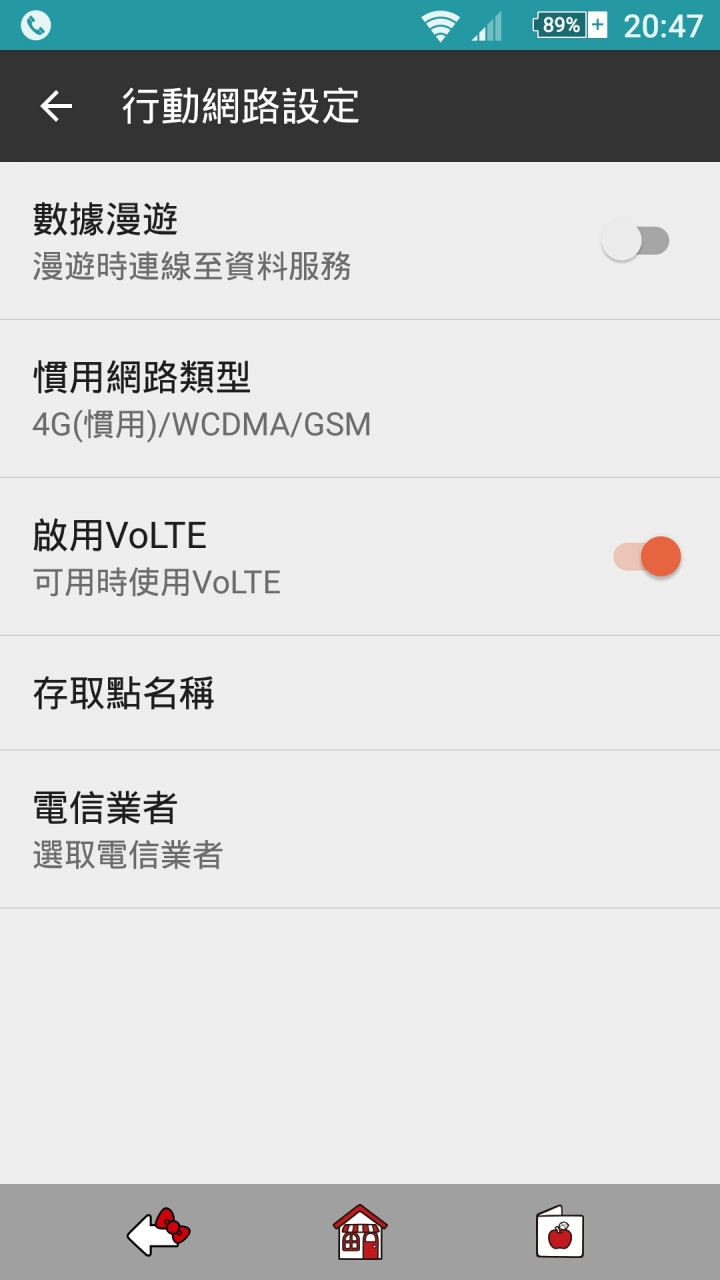Open 慣用網路類型 setting
The image size is (720, 1280).
click(x=360, y=399)
